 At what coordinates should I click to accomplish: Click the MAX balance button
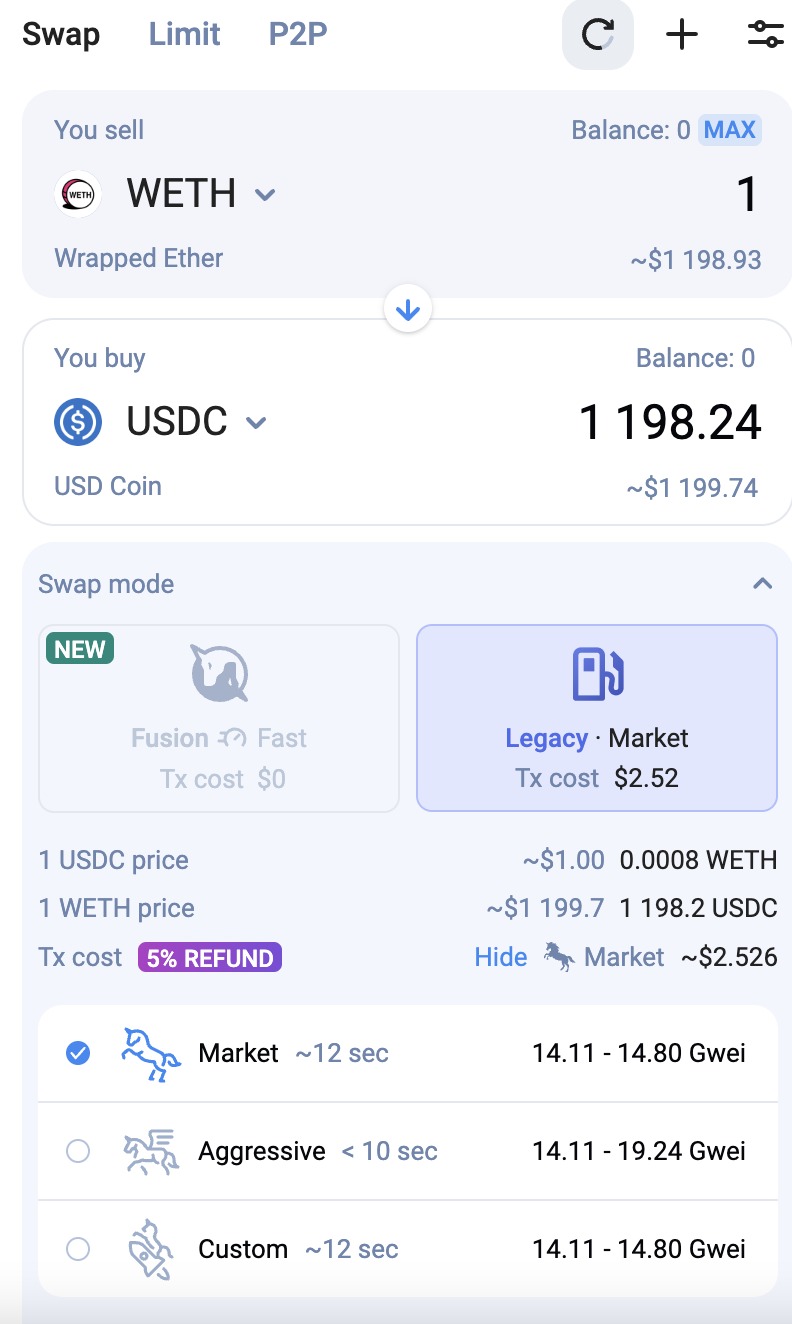pyautogui.click(x=728, y=130)
